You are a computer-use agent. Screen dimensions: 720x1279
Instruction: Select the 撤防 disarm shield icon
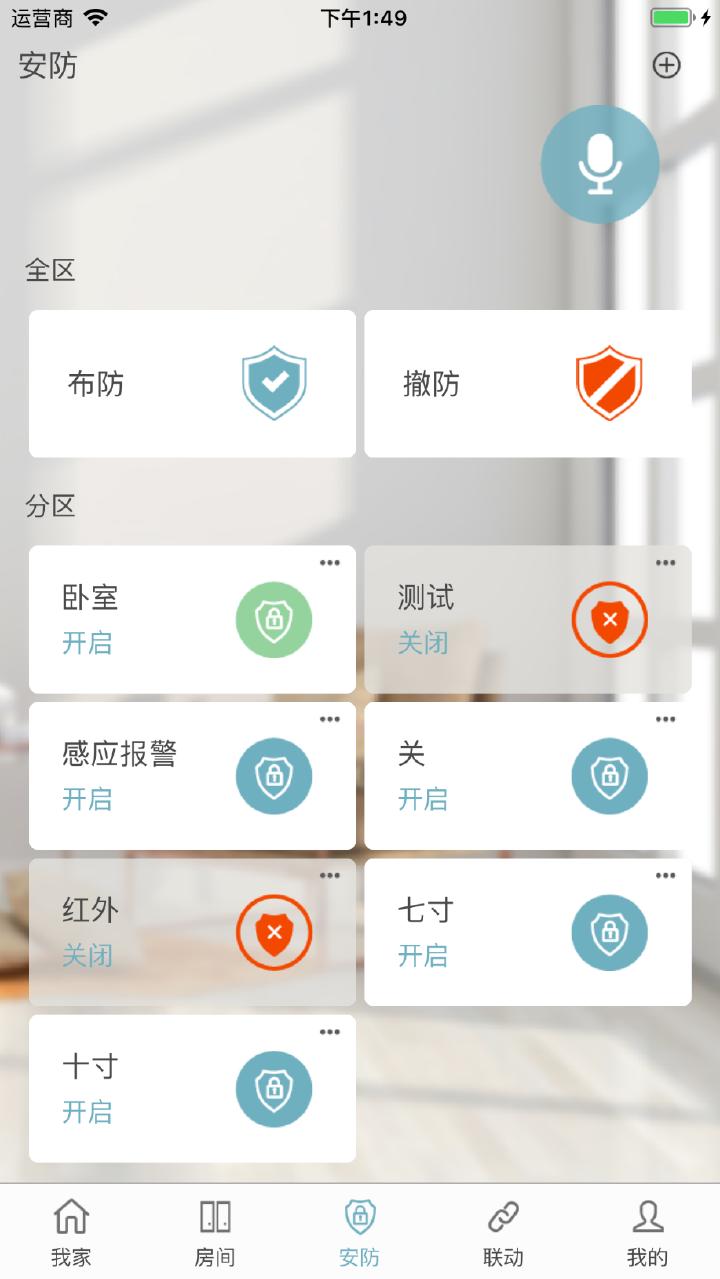pos(609,383)
